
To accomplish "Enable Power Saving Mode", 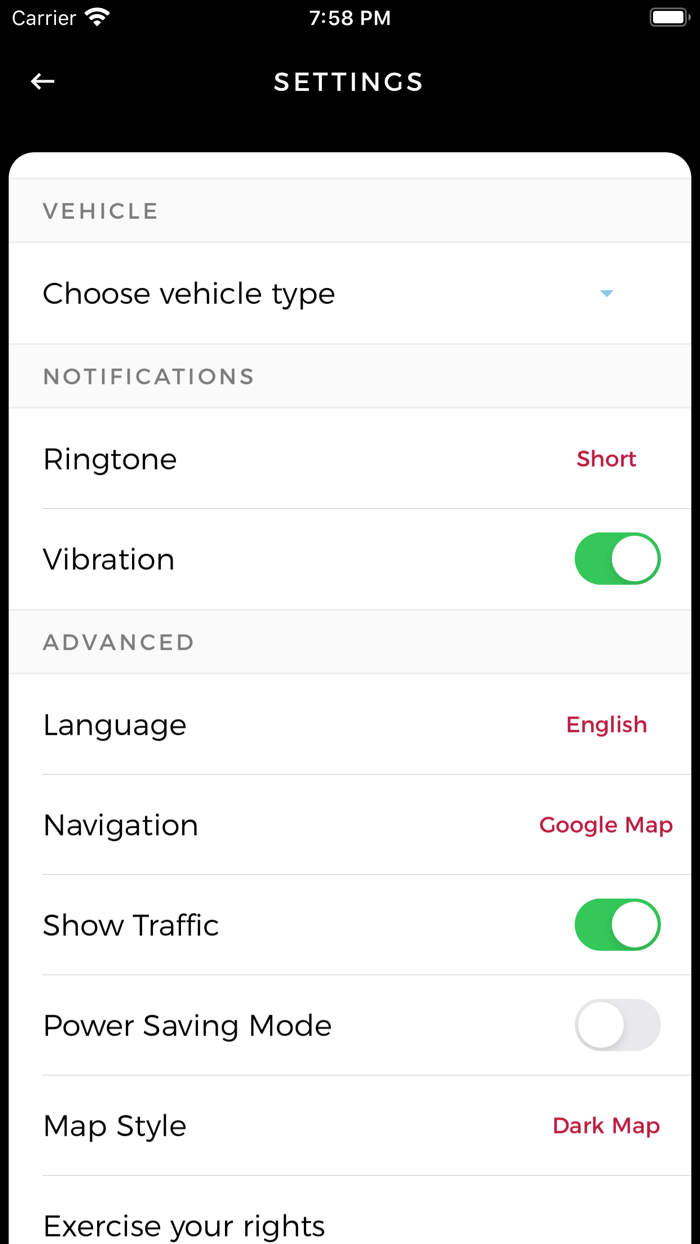I will click(x=617, y=1025).
